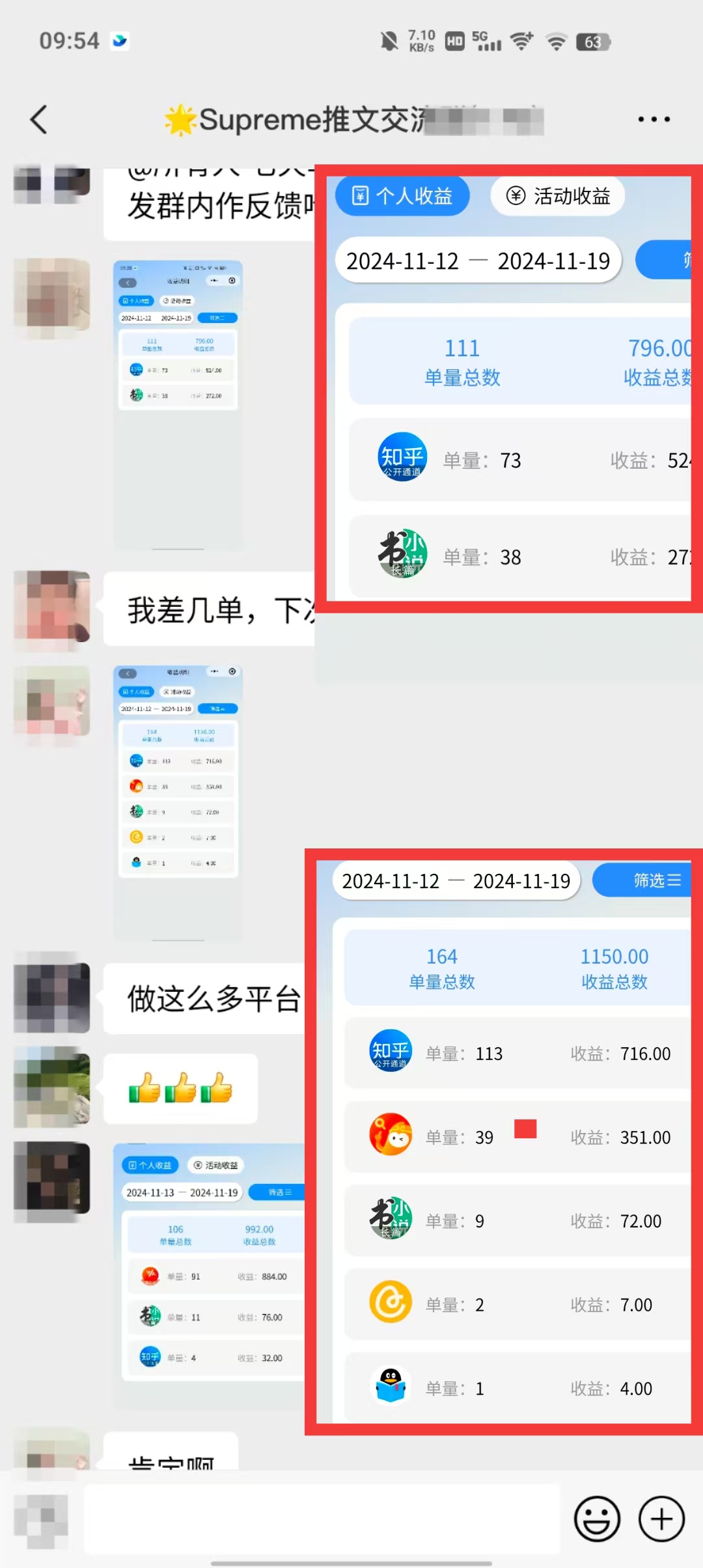Open the shared screenshot showing 1150.00 earnings
Viewport: 703px width, 1568px height.
pos(178,802)
